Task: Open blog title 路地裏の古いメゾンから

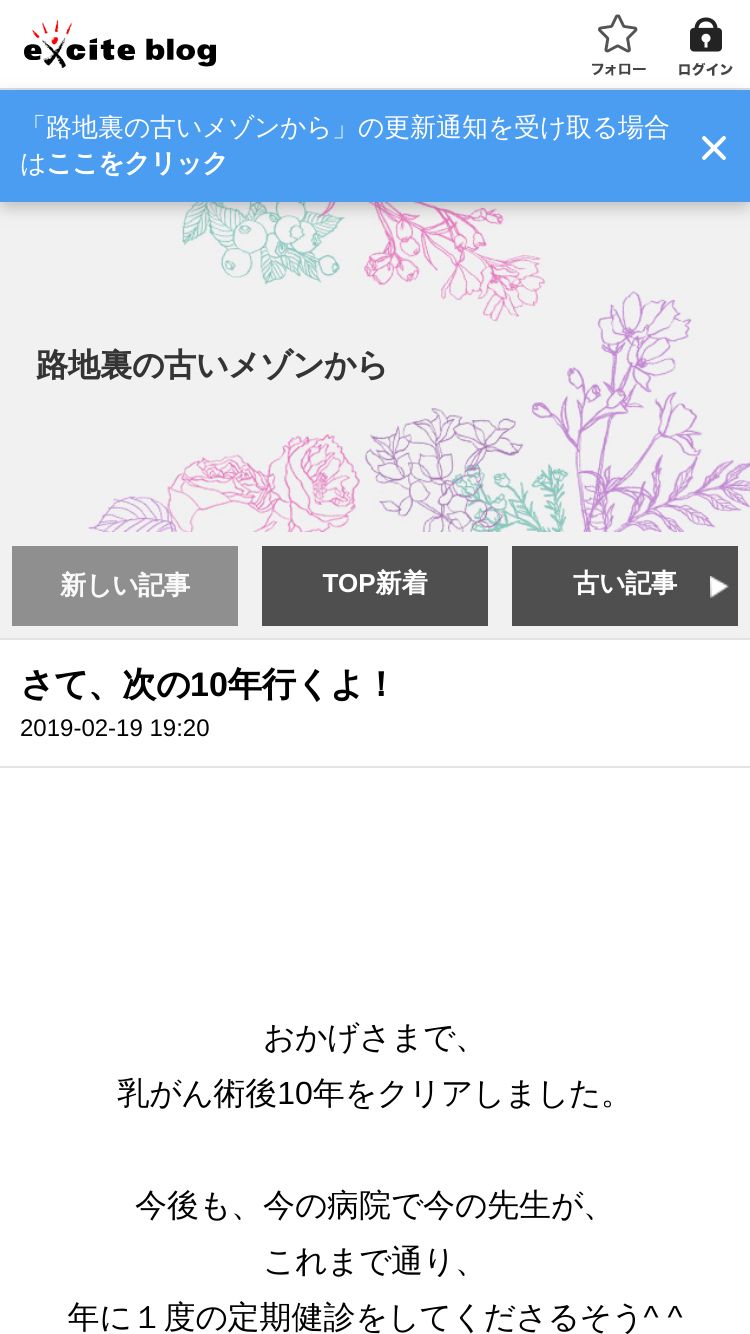Action: (x=211, y=365)
